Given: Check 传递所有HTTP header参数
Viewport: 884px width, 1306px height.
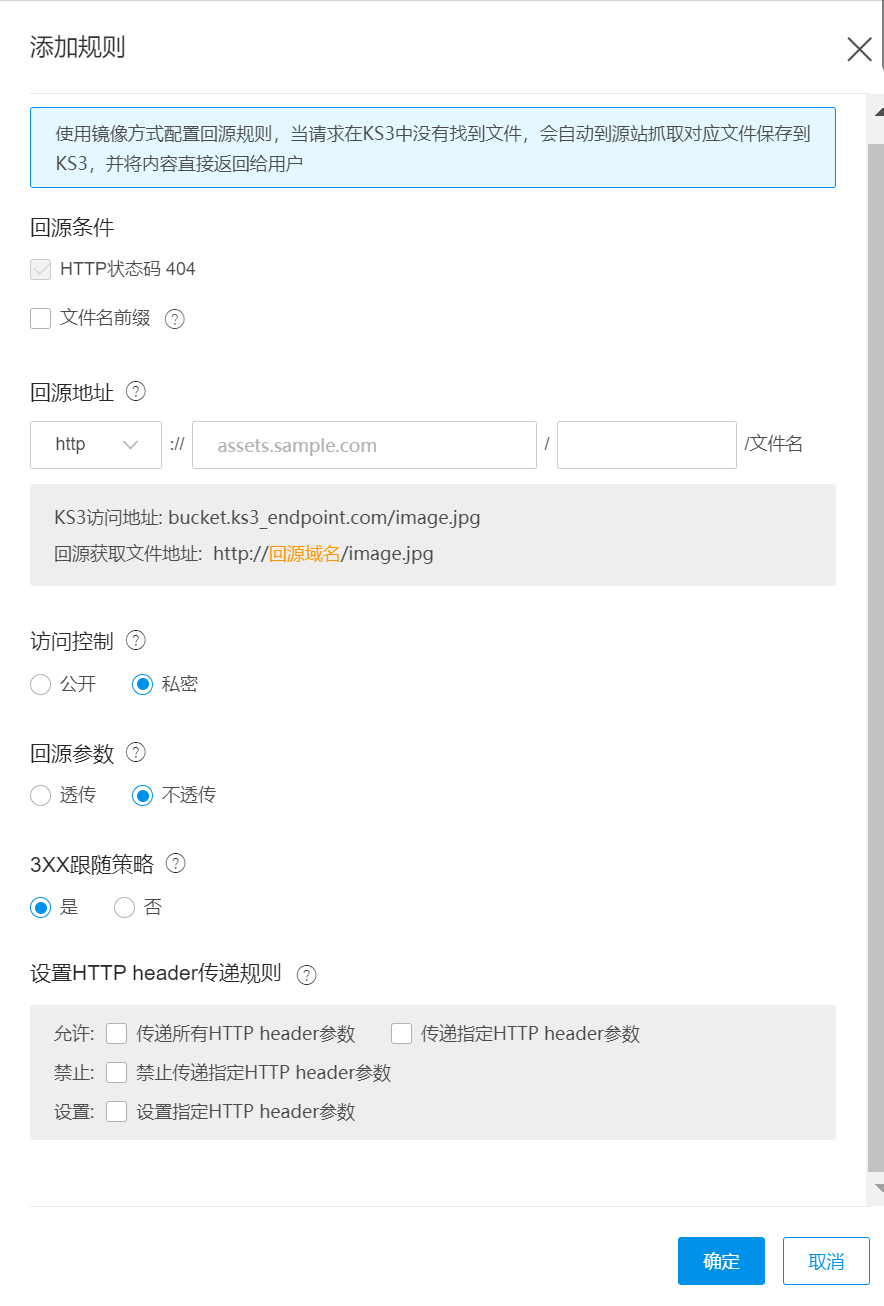Looking at the screenshot, I should [117, 1034].
